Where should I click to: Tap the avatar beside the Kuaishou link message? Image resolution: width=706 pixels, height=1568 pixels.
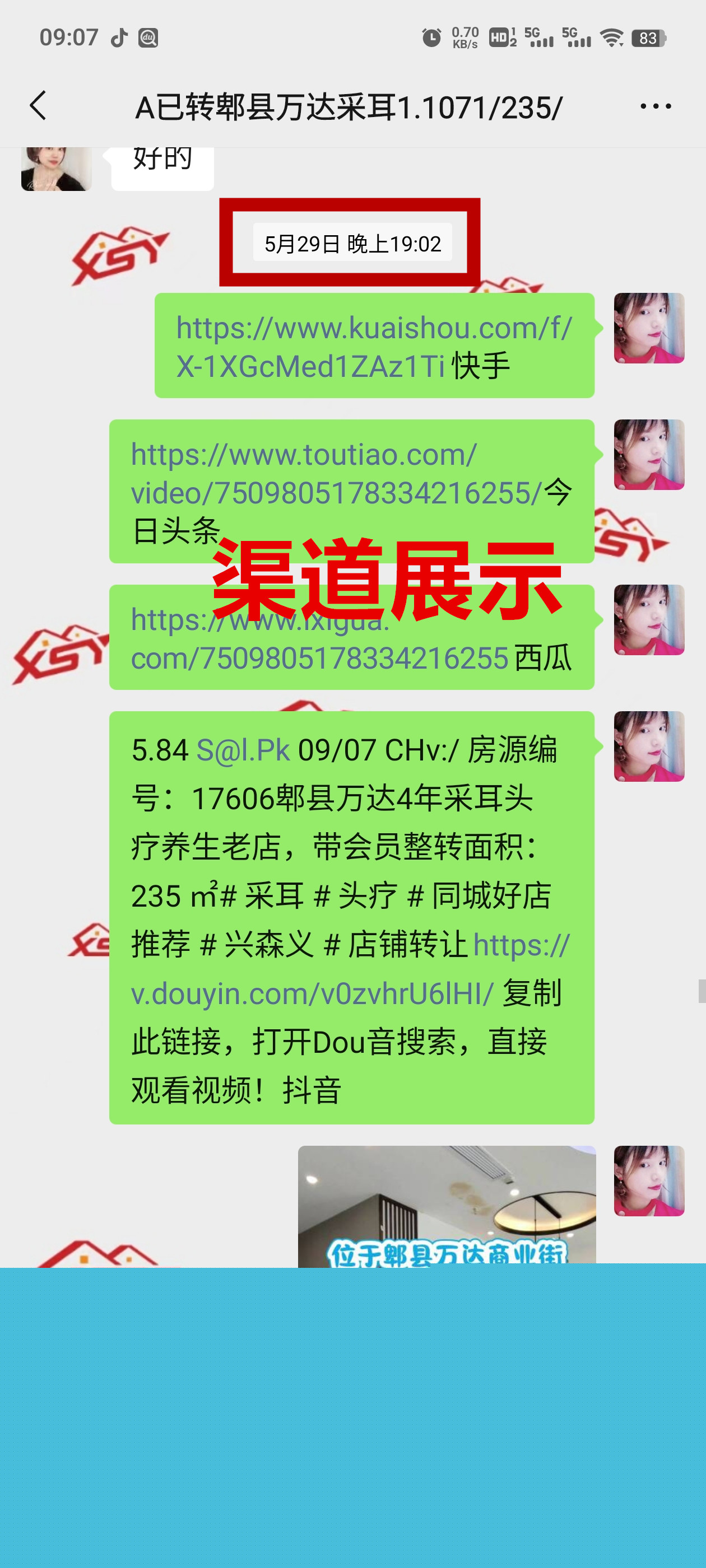coord(648,328)
